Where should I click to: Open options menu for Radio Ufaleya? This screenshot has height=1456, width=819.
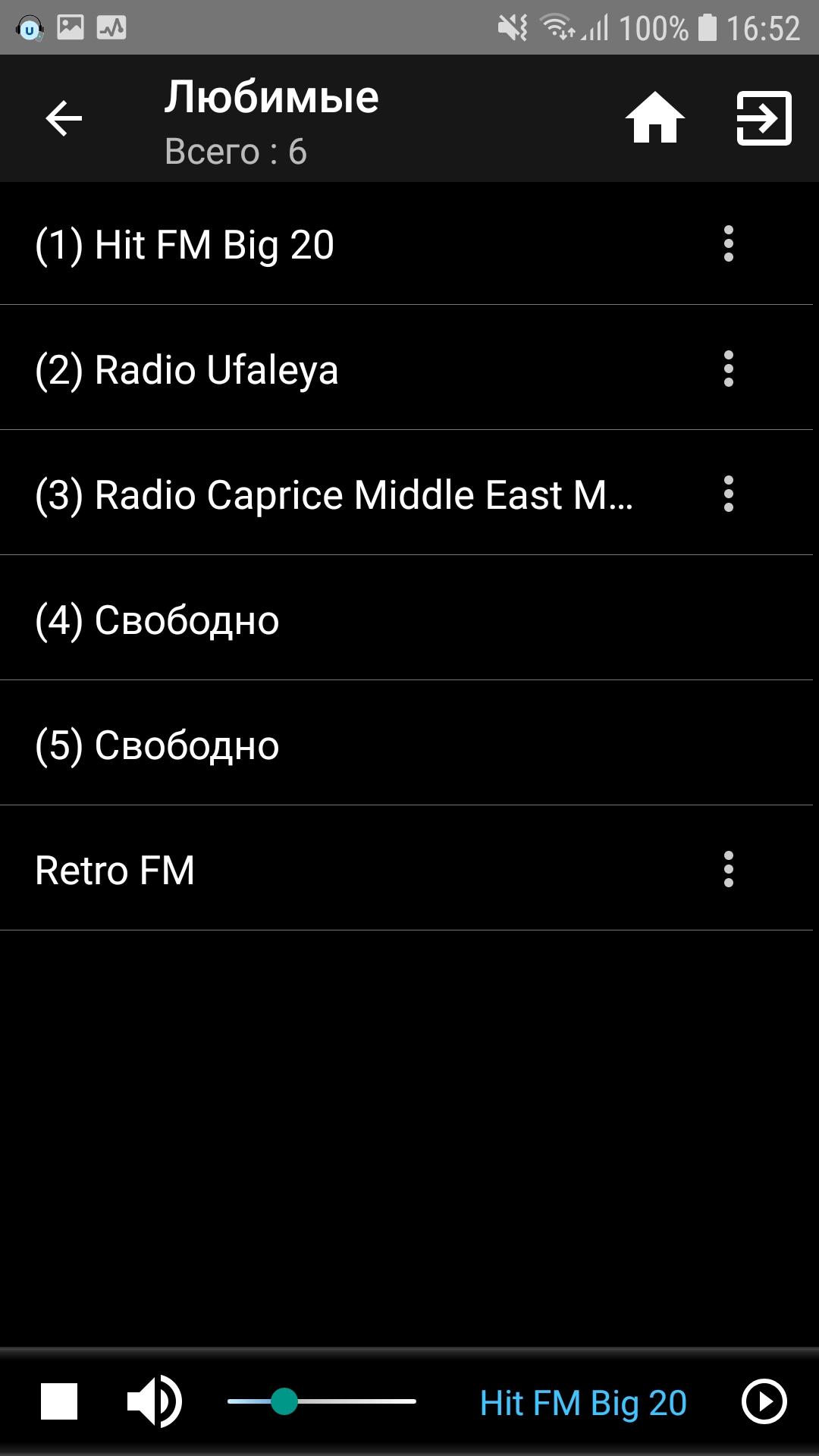pos(729,369)
